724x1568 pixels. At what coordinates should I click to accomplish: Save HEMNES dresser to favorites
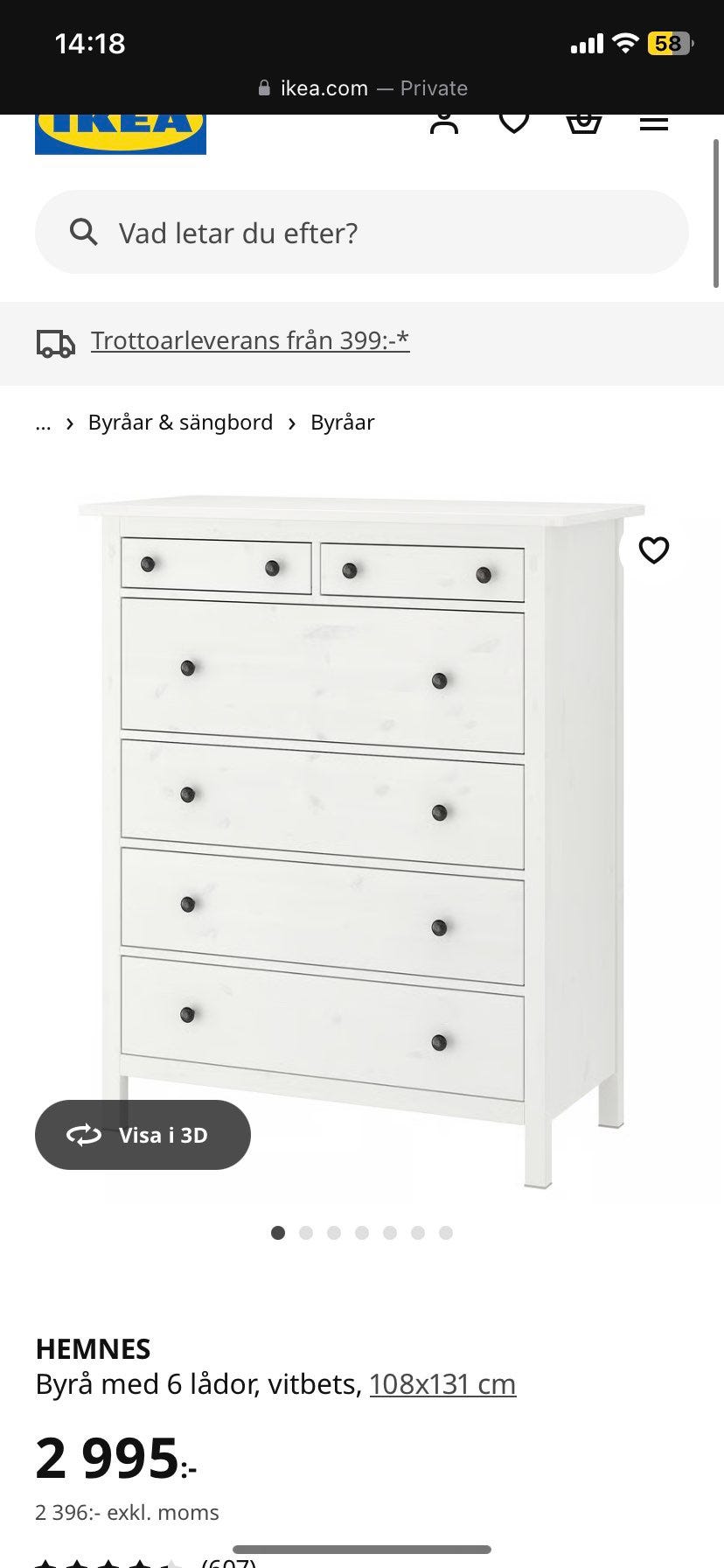[x=654, y=550]
